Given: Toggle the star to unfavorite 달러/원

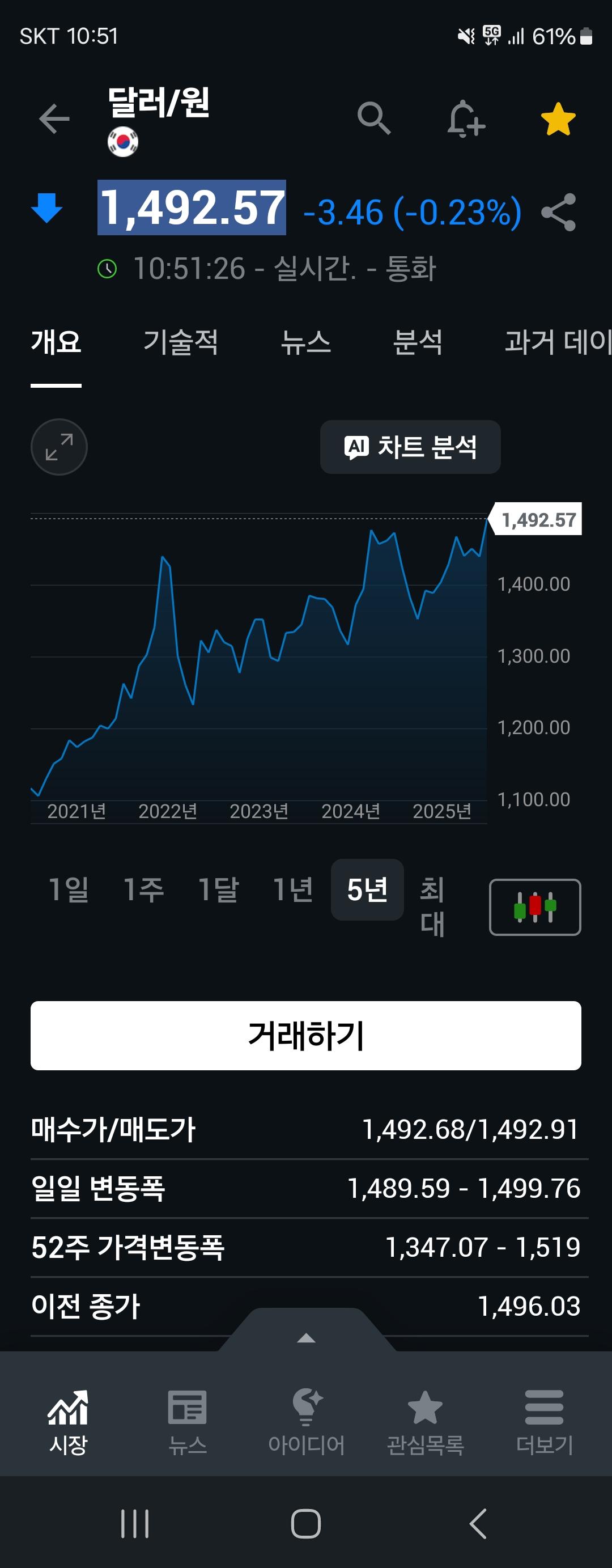Looking at the screenshot, I should click(557, 118).
